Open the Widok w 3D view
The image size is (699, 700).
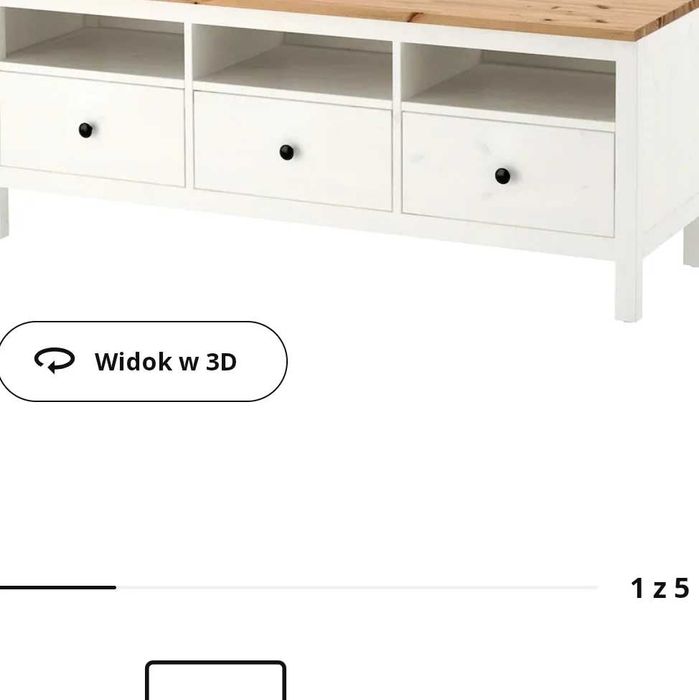[x=140, y=361]
